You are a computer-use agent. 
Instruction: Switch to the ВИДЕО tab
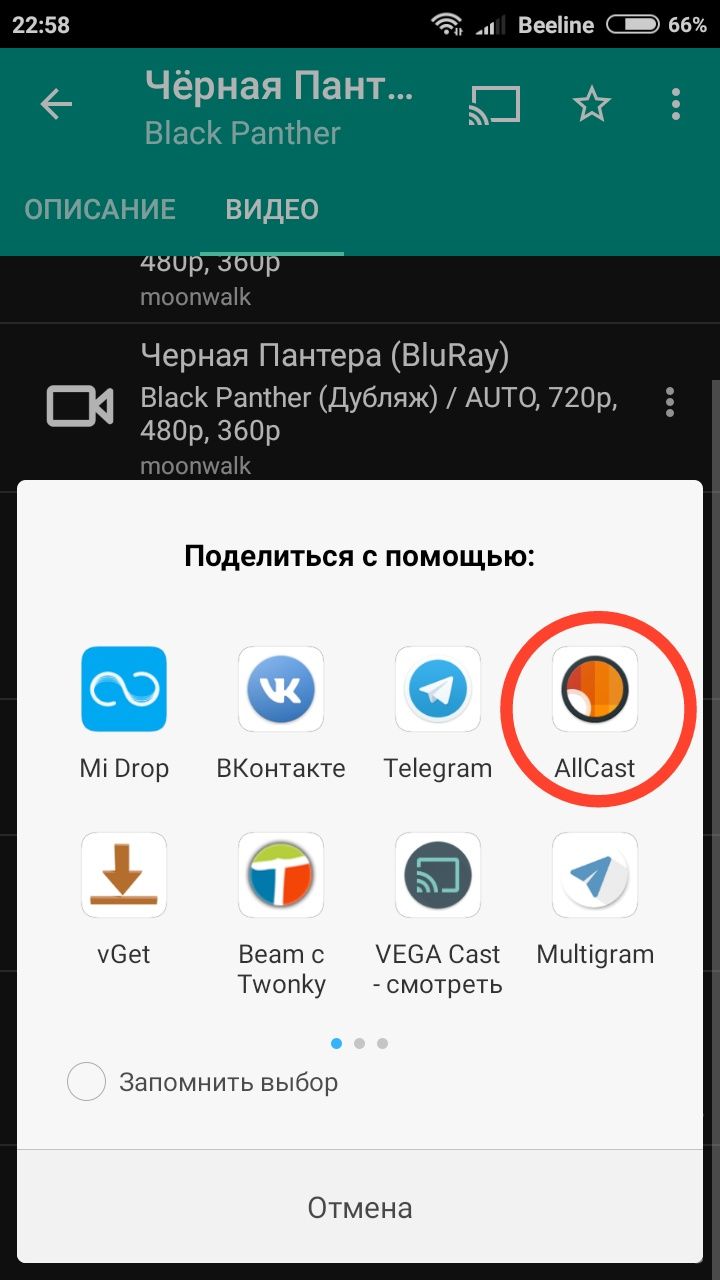pos(272,209)
